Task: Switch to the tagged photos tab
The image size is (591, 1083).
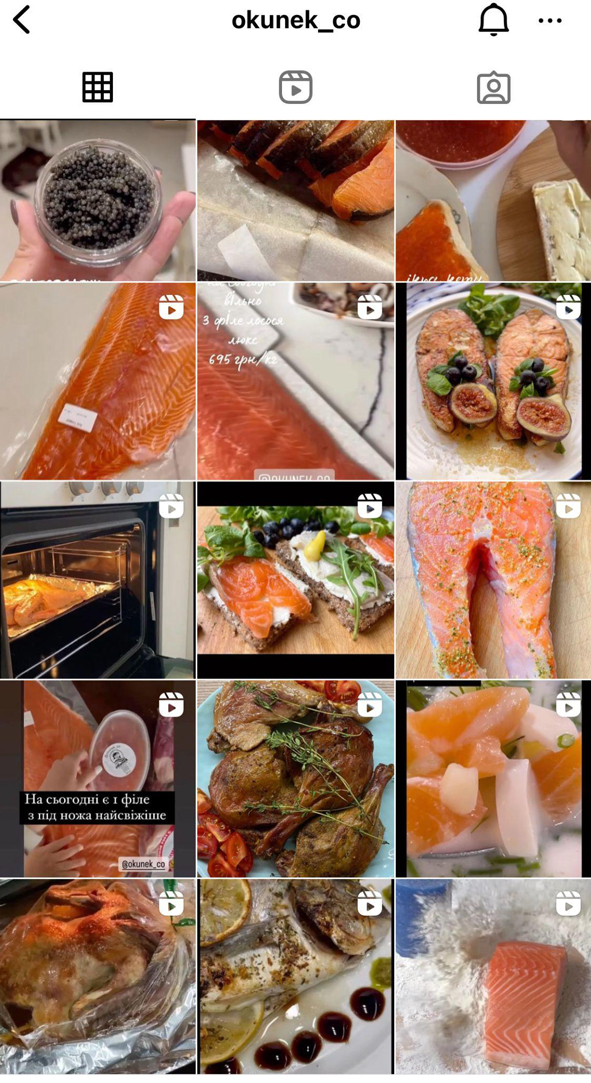Action: click(x=494, y=88)
